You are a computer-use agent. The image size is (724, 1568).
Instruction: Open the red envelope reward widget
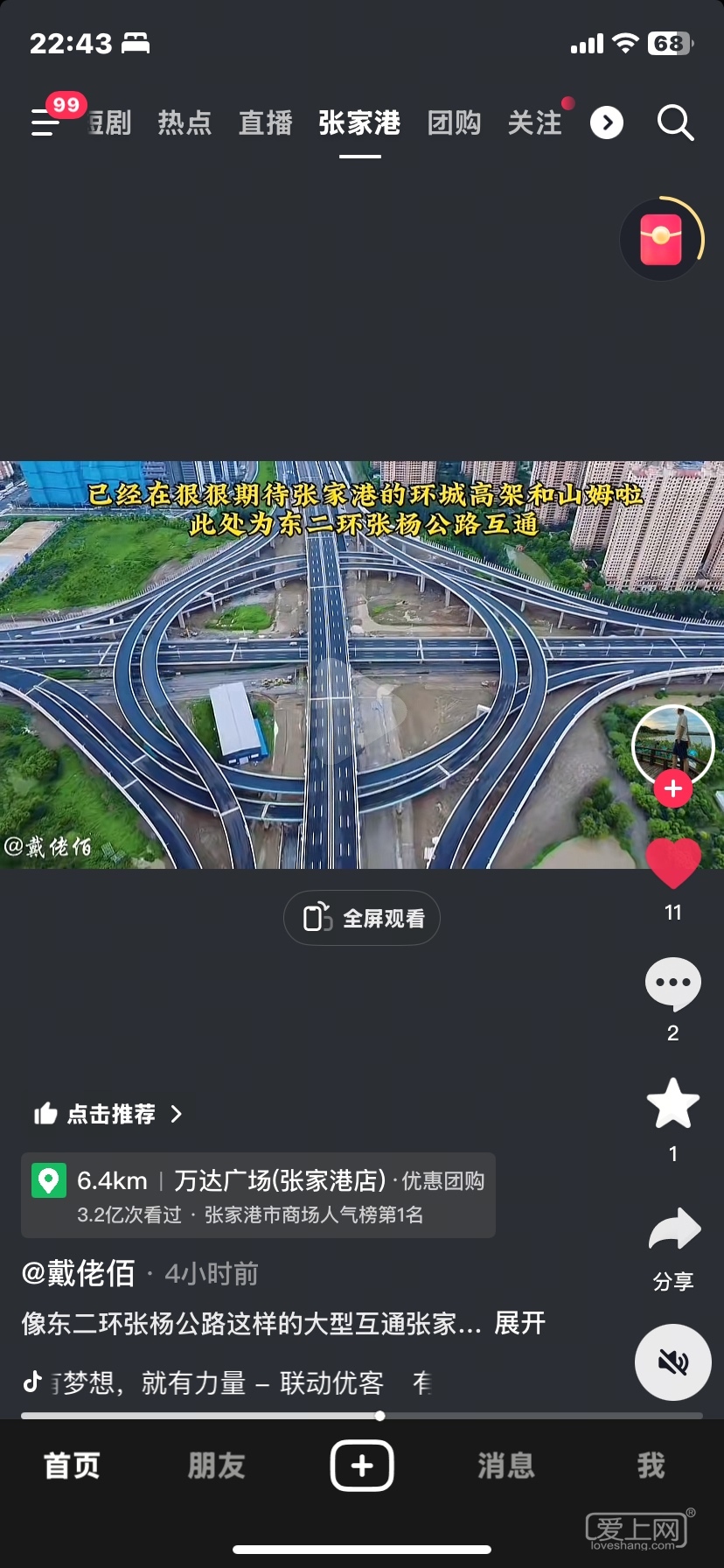coord(661,240)
